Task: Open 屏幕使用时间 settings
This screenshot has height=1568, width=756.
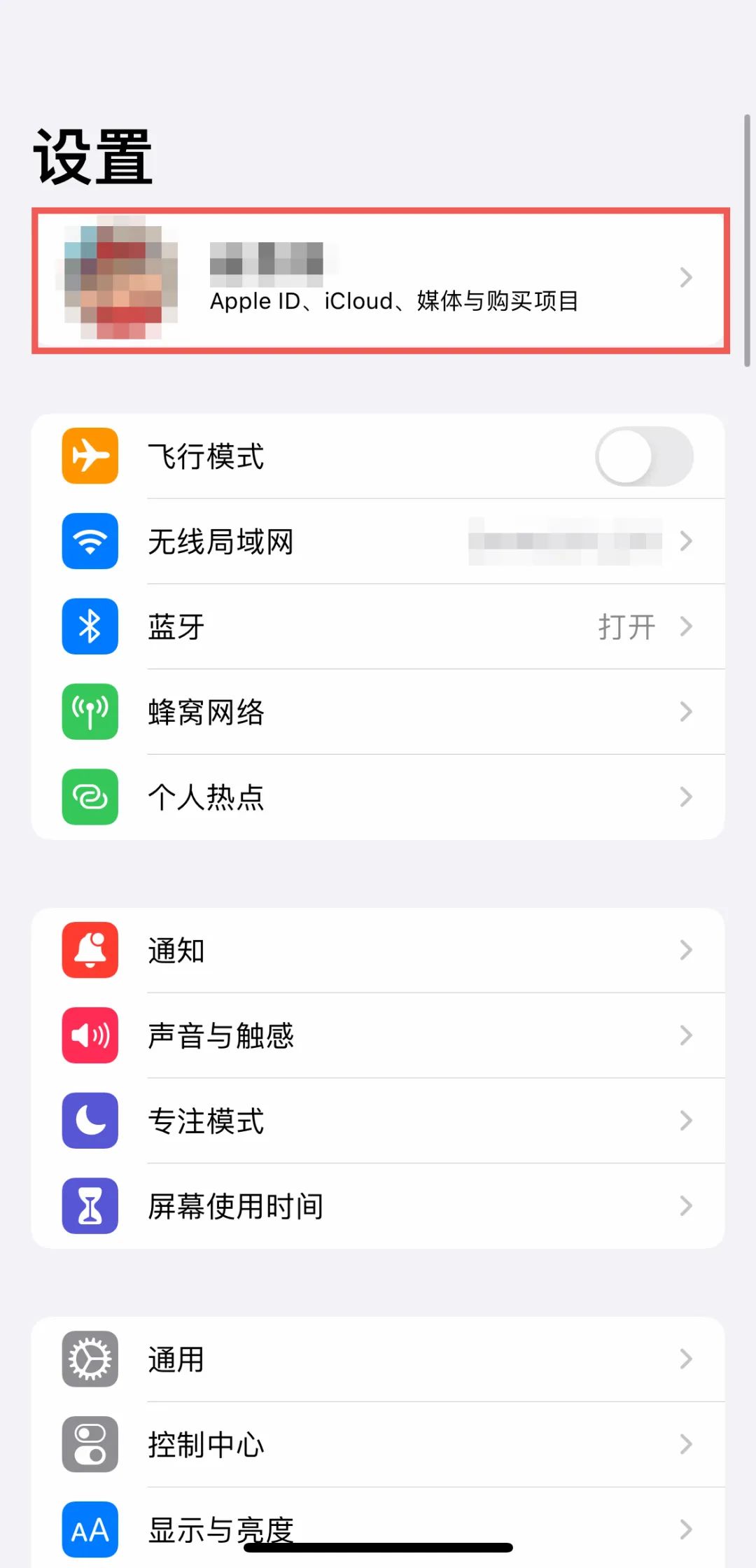Action: click(x=378, y=1206)
